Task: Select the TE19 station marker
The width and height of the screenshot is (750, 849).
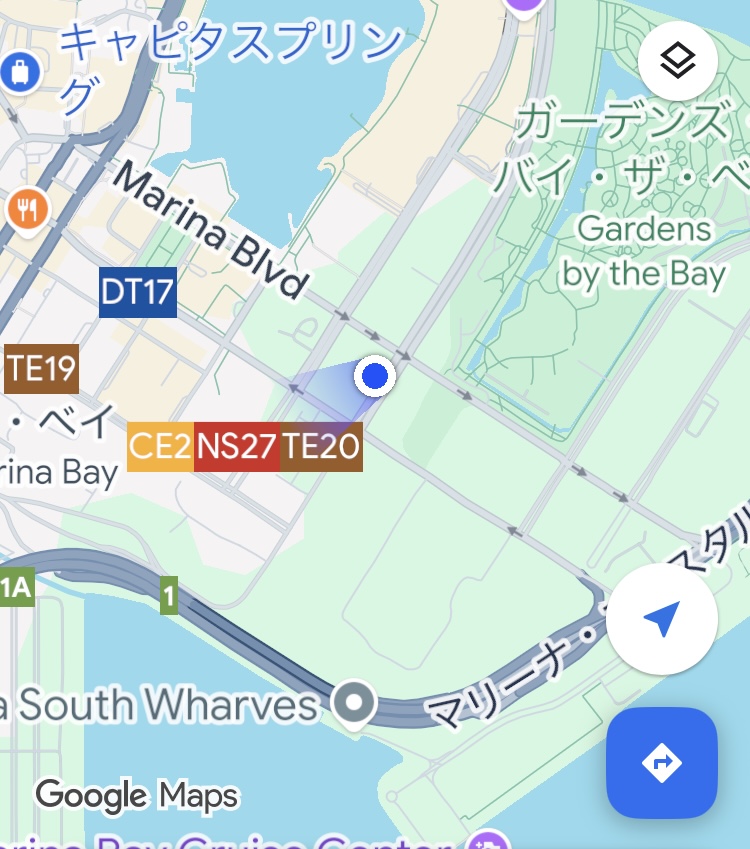Action: pyautogui.click(x=41, y=370)
